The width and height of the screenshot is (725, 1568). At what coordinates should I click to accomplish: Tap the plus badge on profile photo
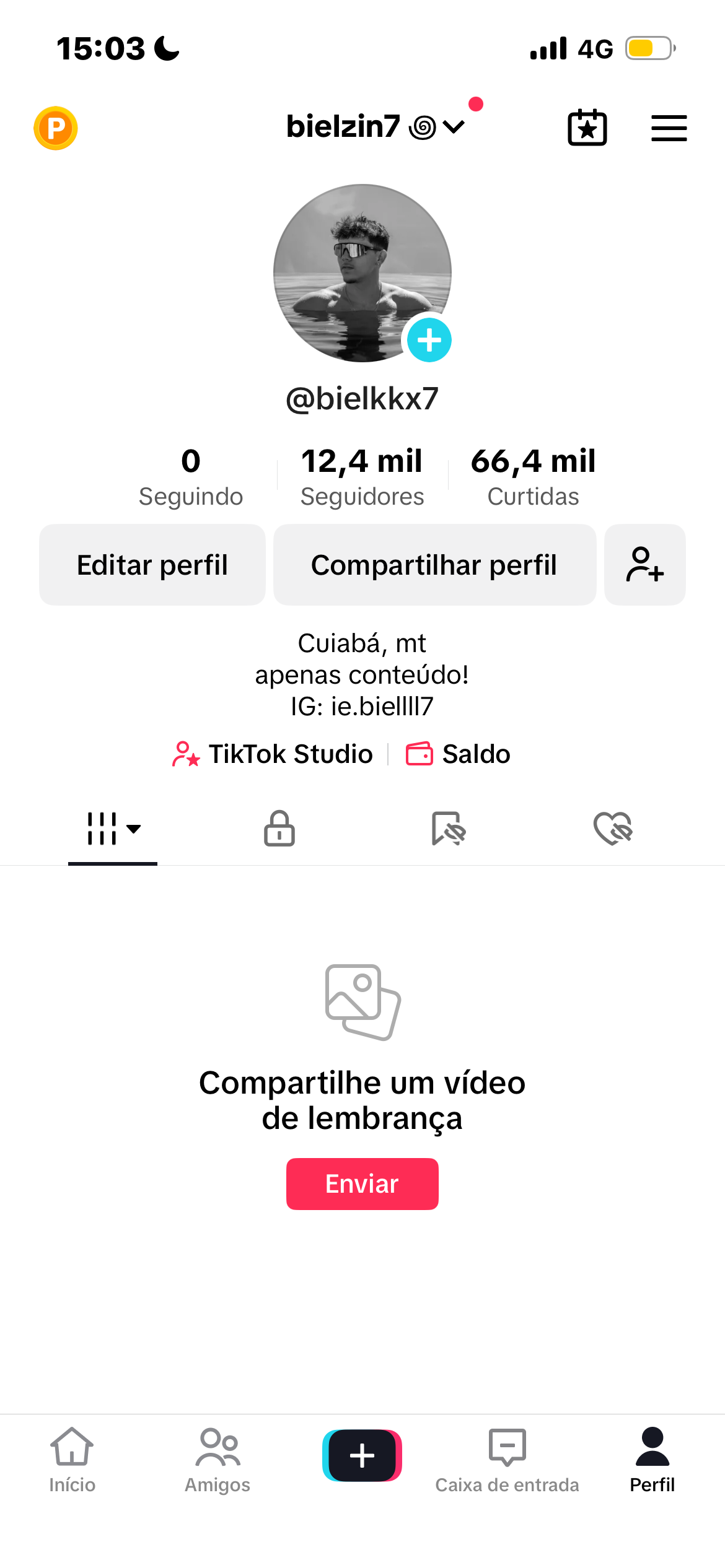(429, 340)
